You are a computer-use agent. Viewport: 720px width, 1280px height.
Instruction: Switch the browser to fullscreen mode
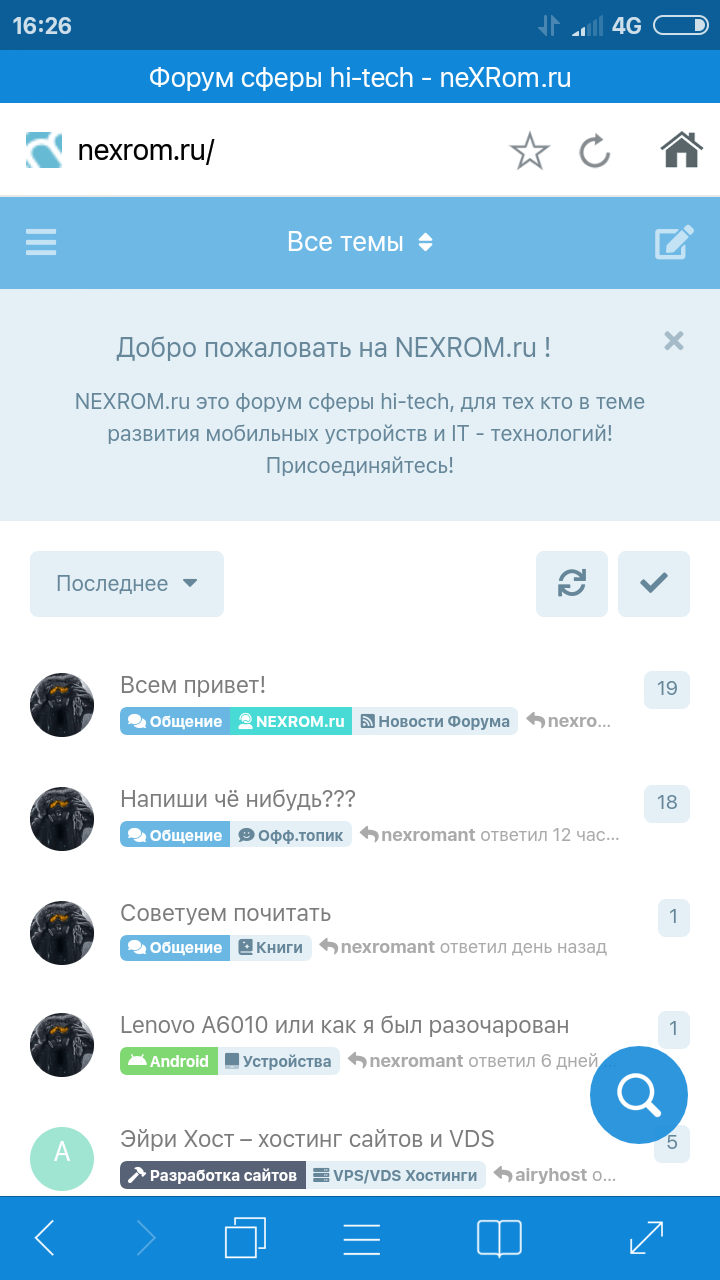point(647,1238)
